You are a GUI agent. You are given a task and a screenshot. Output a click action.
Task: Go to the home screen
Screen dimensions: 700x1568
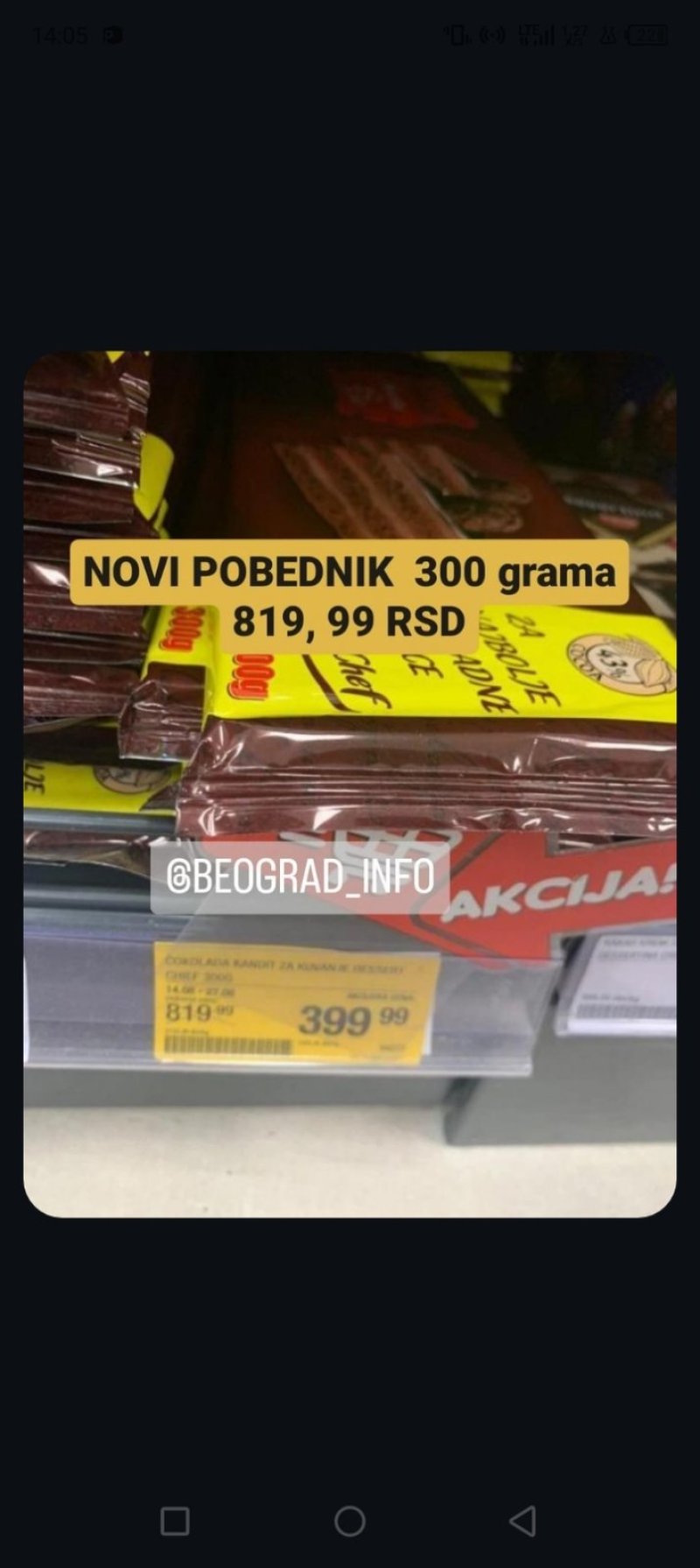[349, 1521]
